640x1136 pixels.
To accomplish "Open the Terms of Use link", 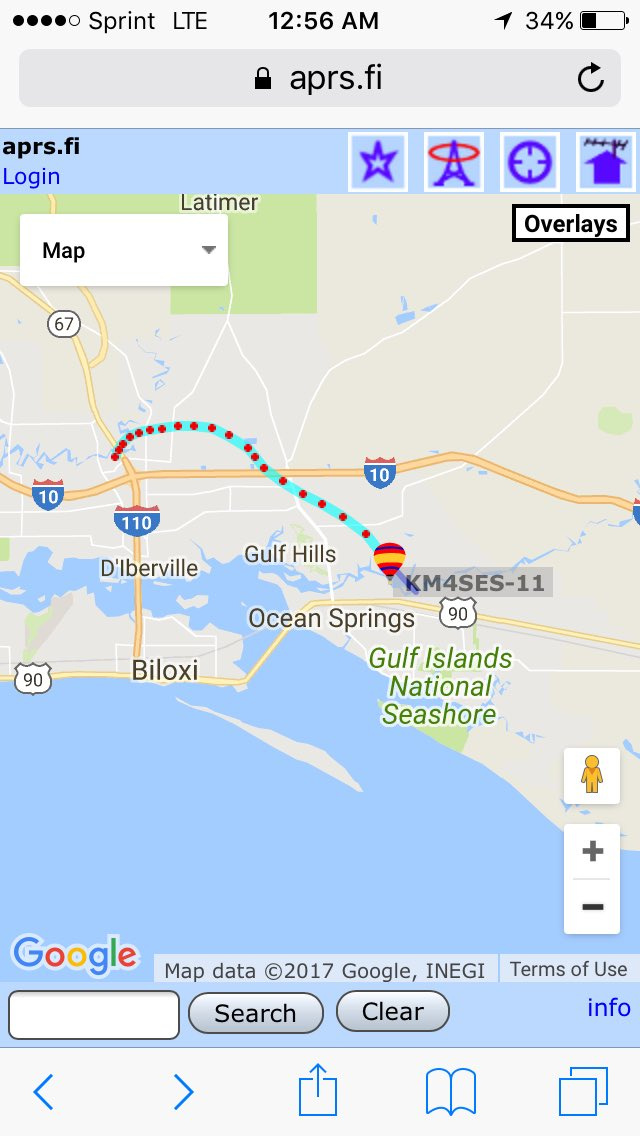I will 568,969.
